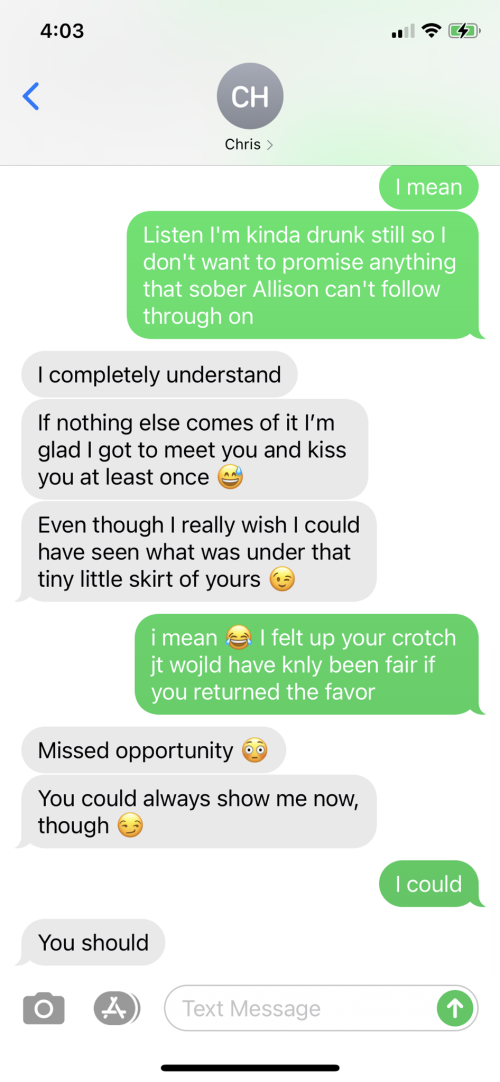
Task: Go back to the messages list
Action: (31, 97)
